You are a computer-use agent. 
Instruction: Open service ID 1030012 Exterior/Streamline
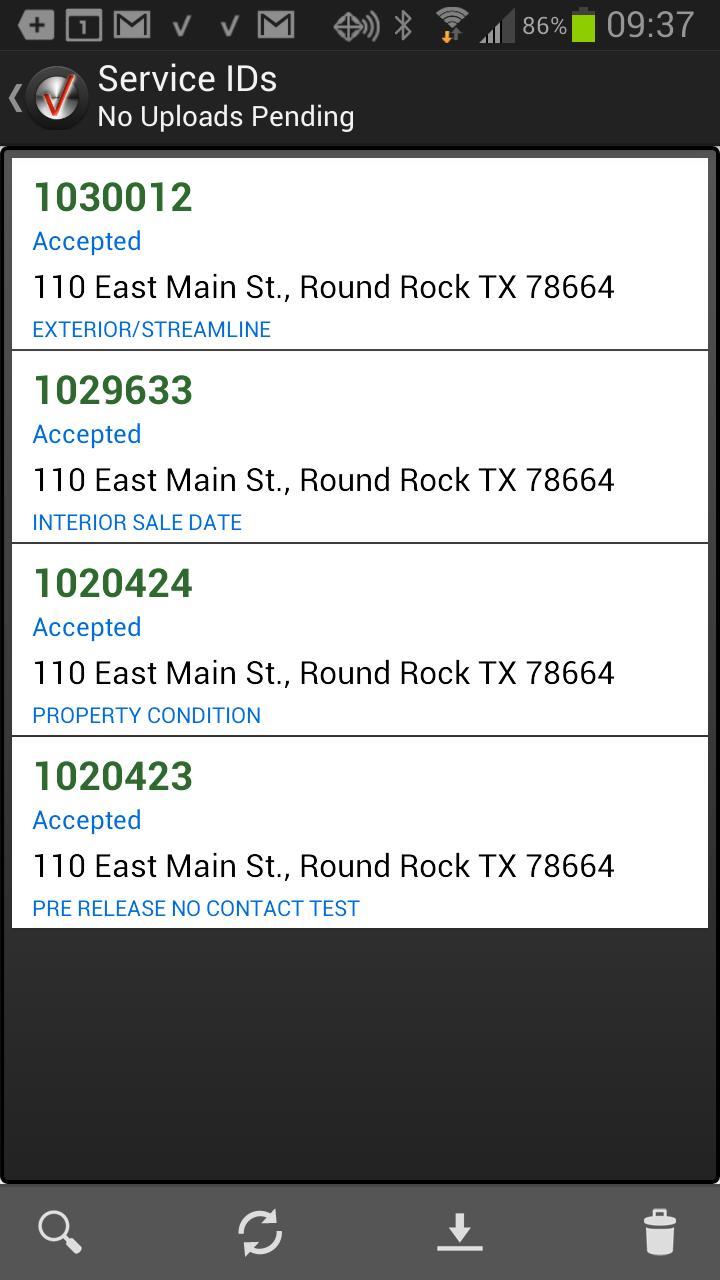pyautogui.click(x=360, y=255)
